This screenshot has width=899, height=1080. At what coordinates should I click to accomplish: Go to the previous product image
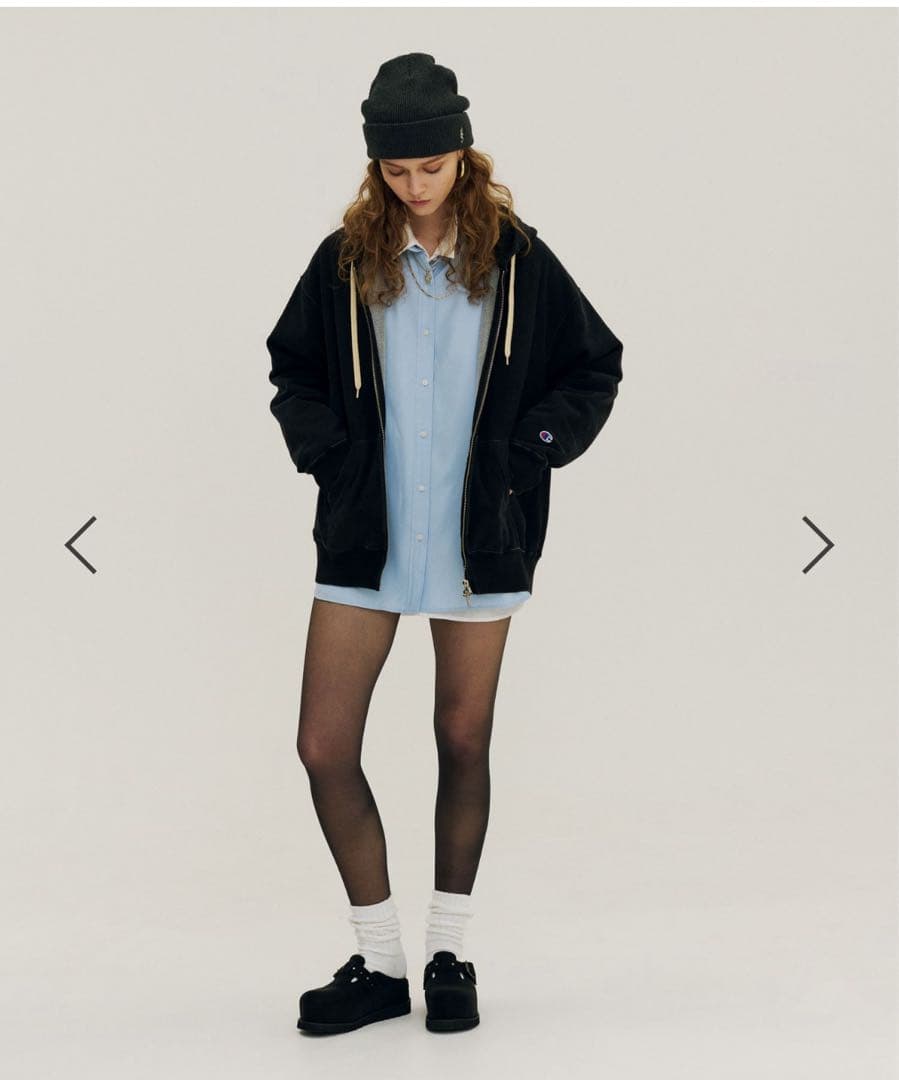pyautogui.click(x=81, y=545)
